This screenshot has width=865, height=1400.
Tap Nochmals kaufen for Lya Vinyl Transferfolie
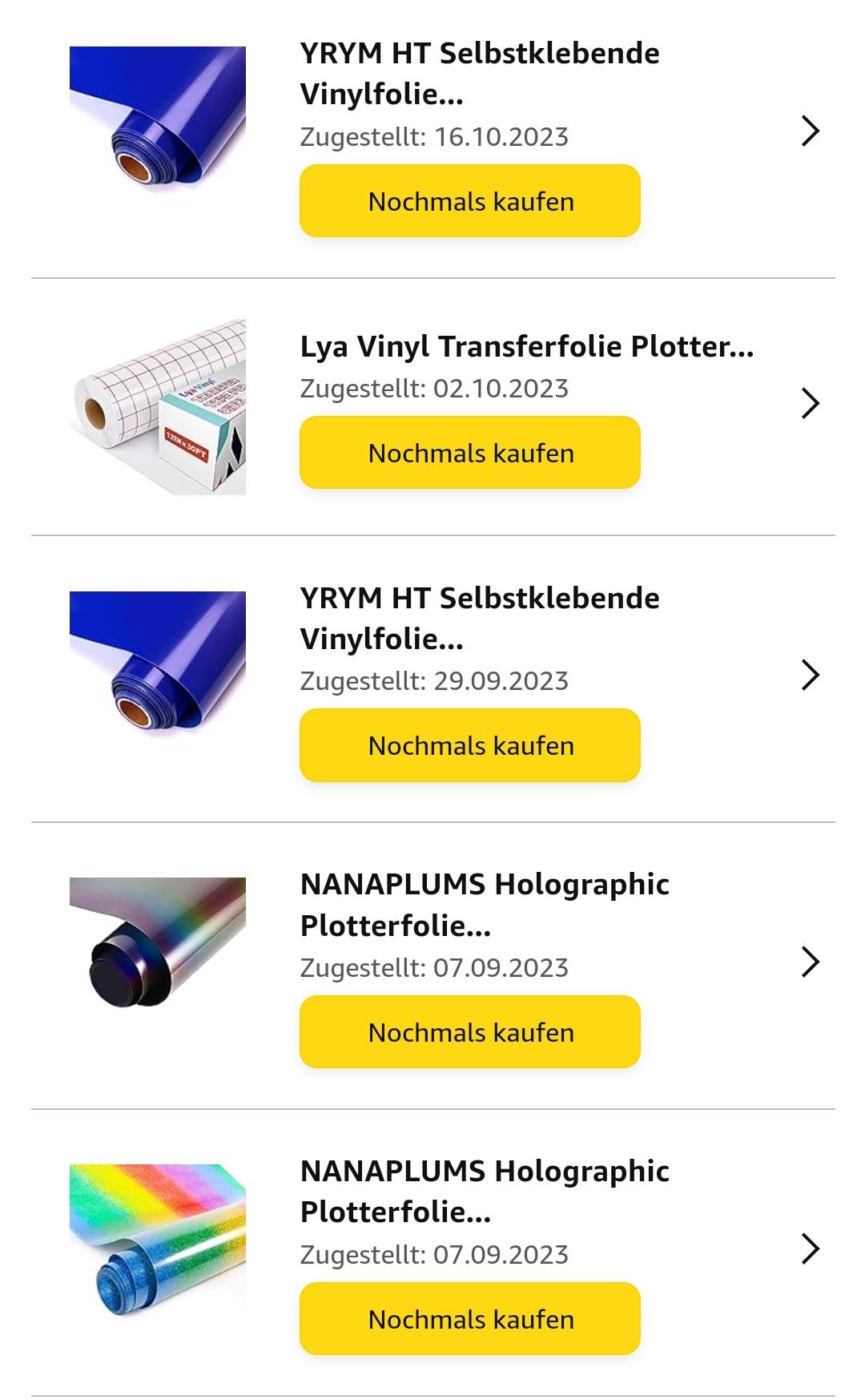tap(470, 453)
